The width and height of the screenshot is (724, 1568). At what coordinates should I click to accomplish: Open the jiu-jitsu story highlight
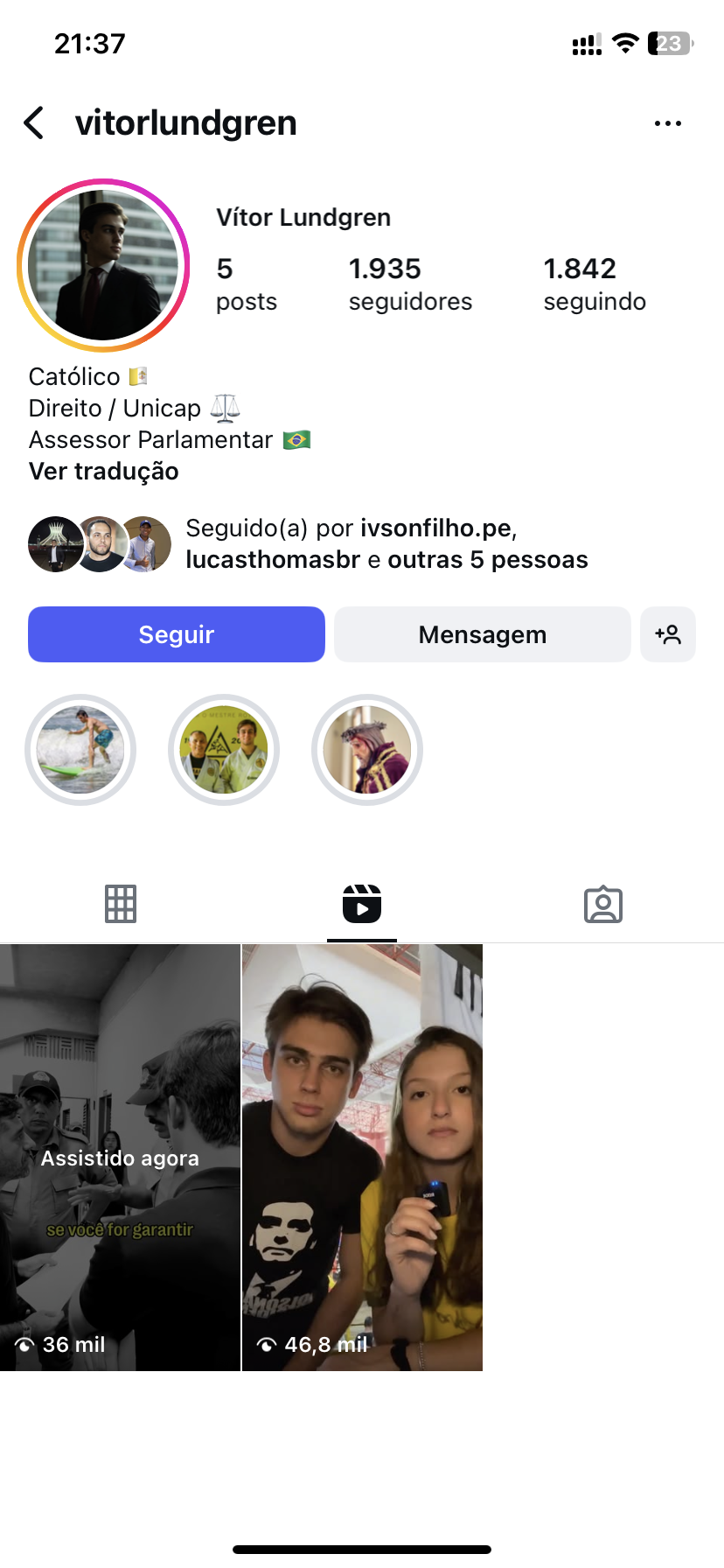pyautogui.click(x=224, y=750)
